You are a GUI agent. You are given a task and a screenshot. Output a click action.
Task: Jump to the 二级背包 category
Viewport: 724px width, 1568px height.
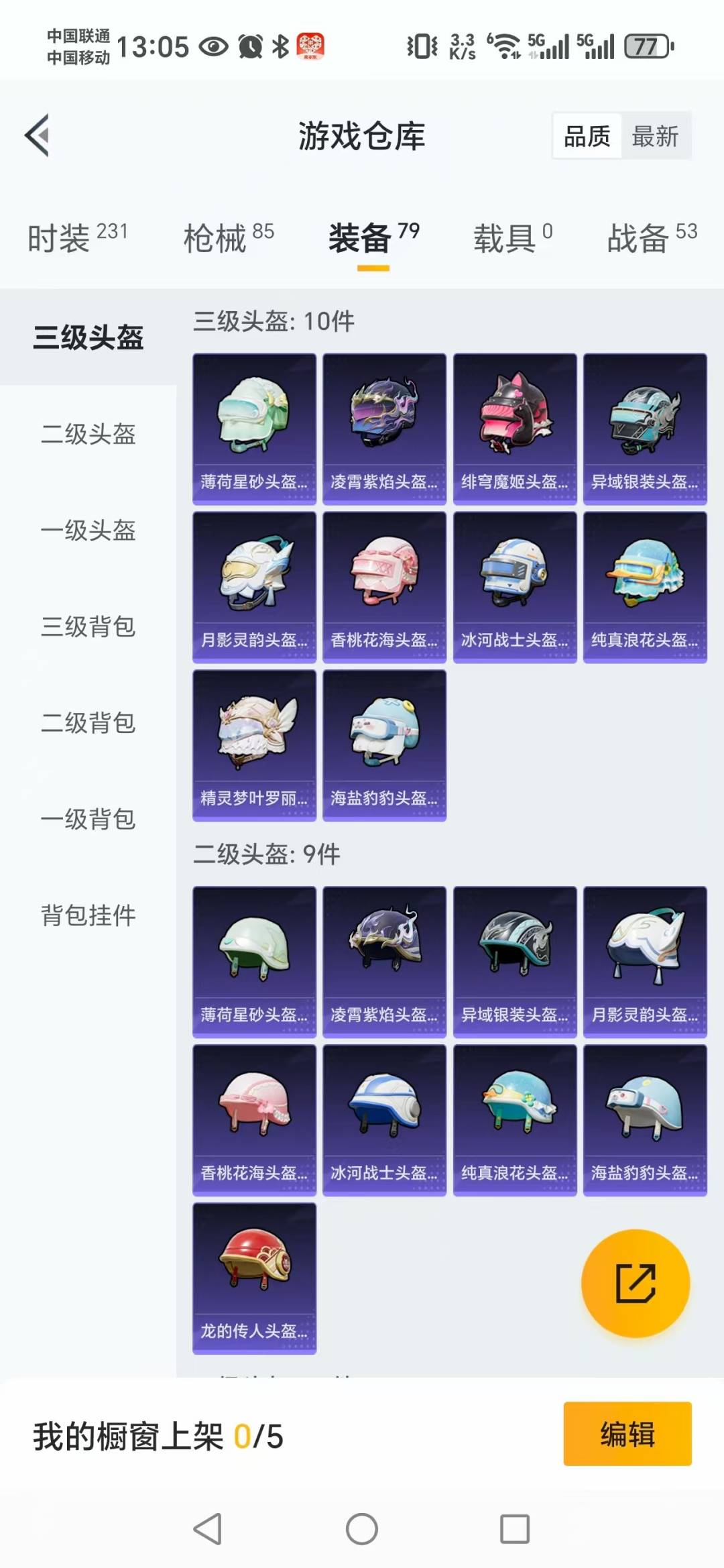(x=88, y=723)
